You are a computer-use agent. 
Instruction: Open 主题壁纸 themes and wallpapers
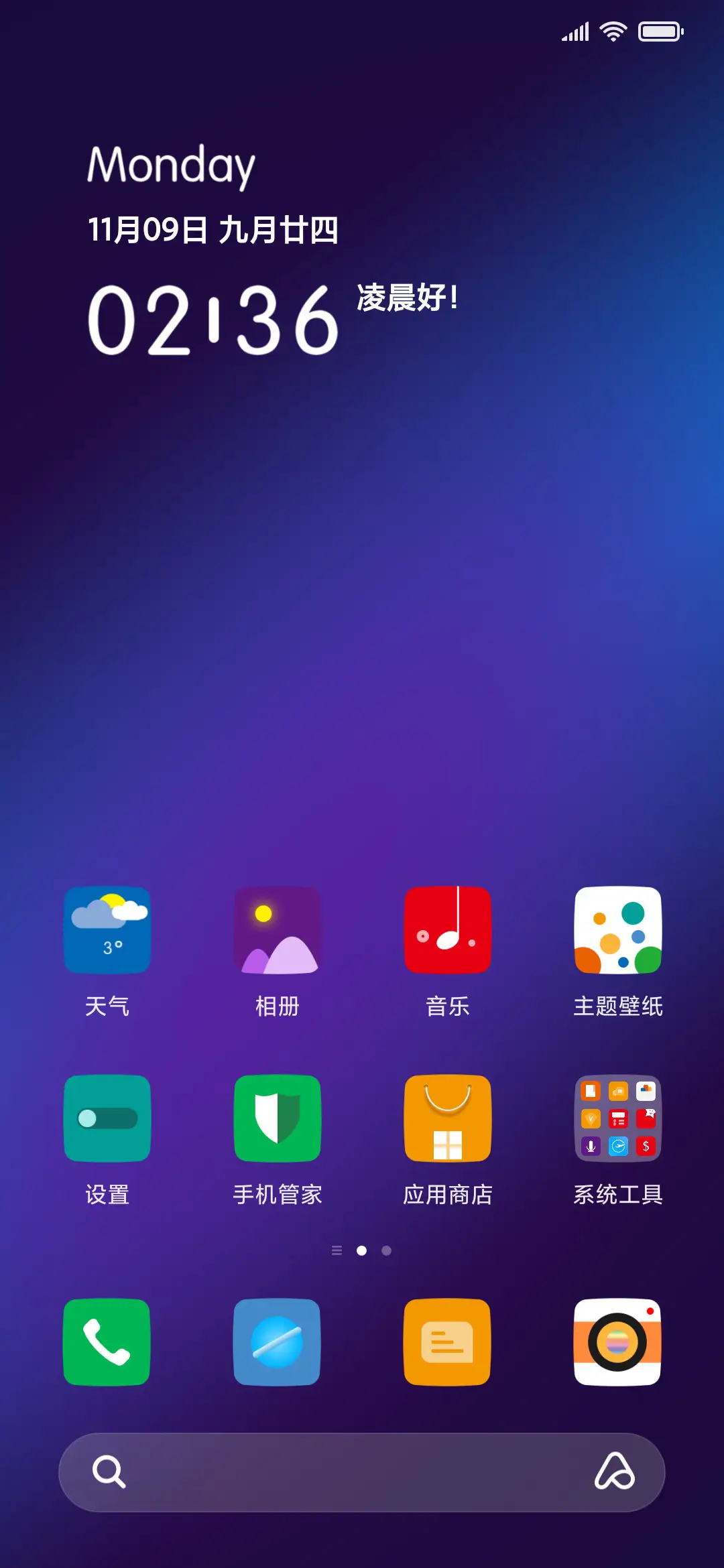click(x=617, y=930)
